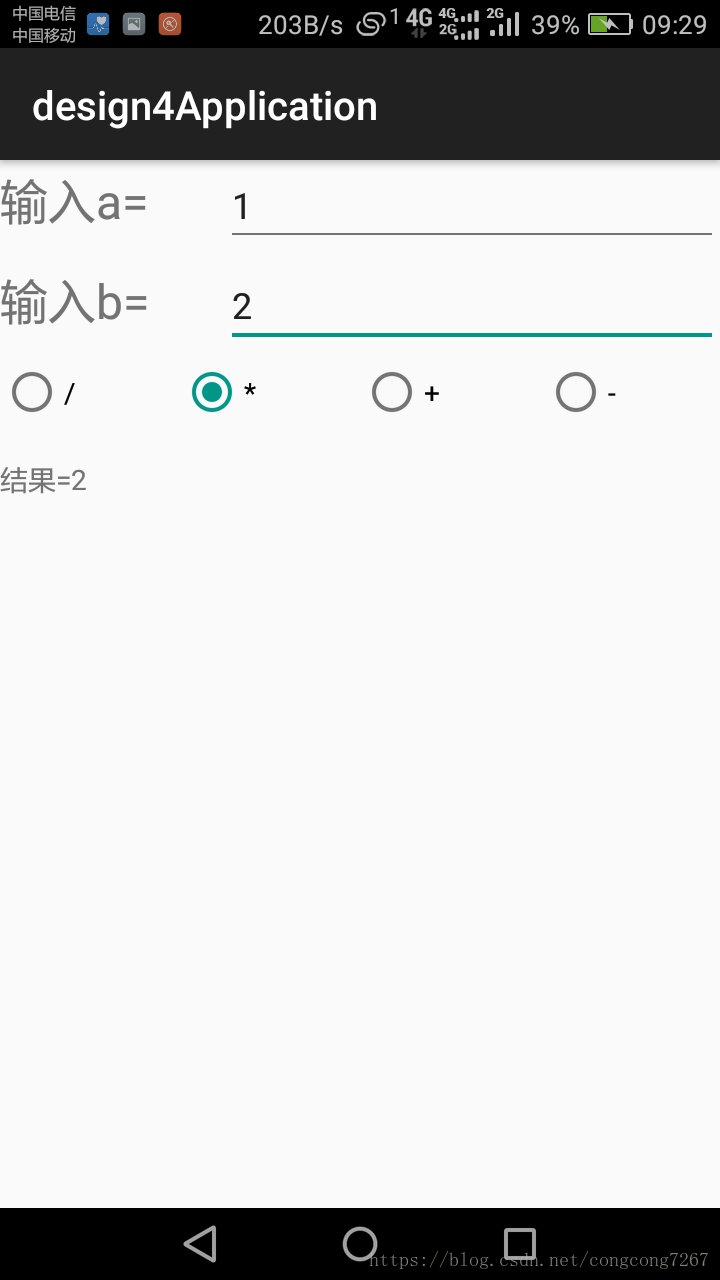The image size is (720, 1280).
Task: Tap the input field for a
Action: pyautogui.click(x=471, y=207)
